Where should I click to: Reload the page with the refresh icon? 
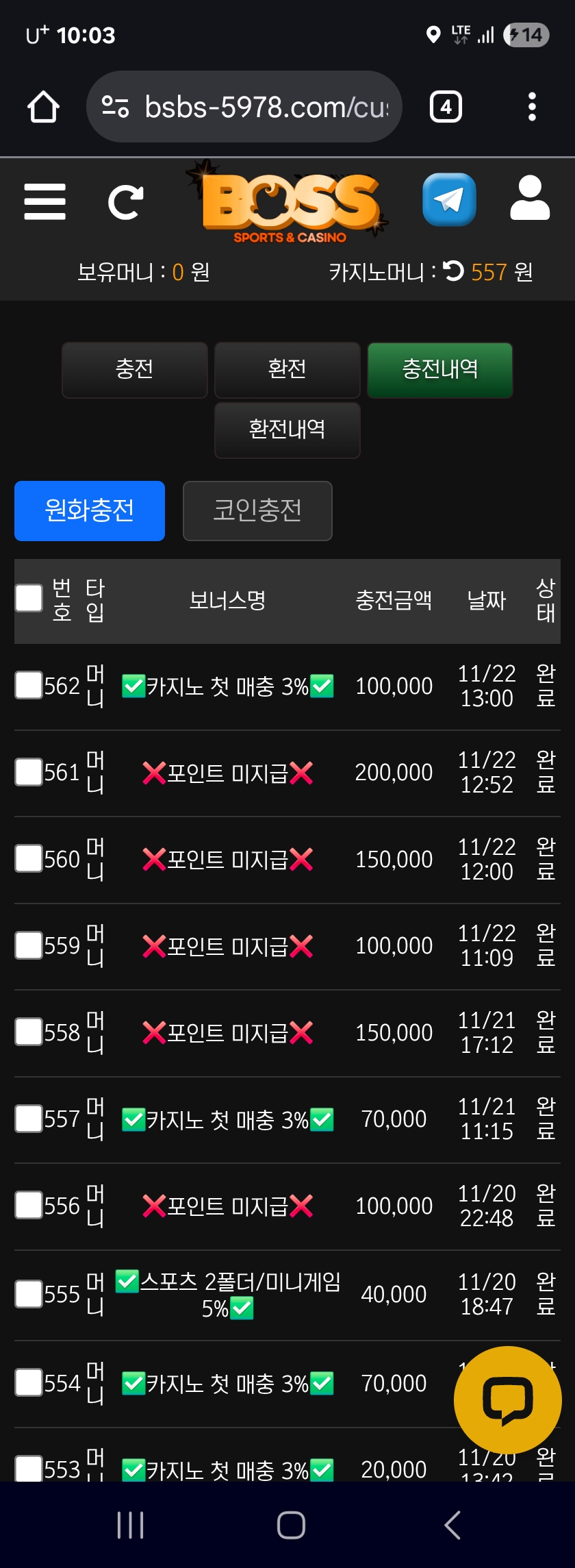point(125,201)
